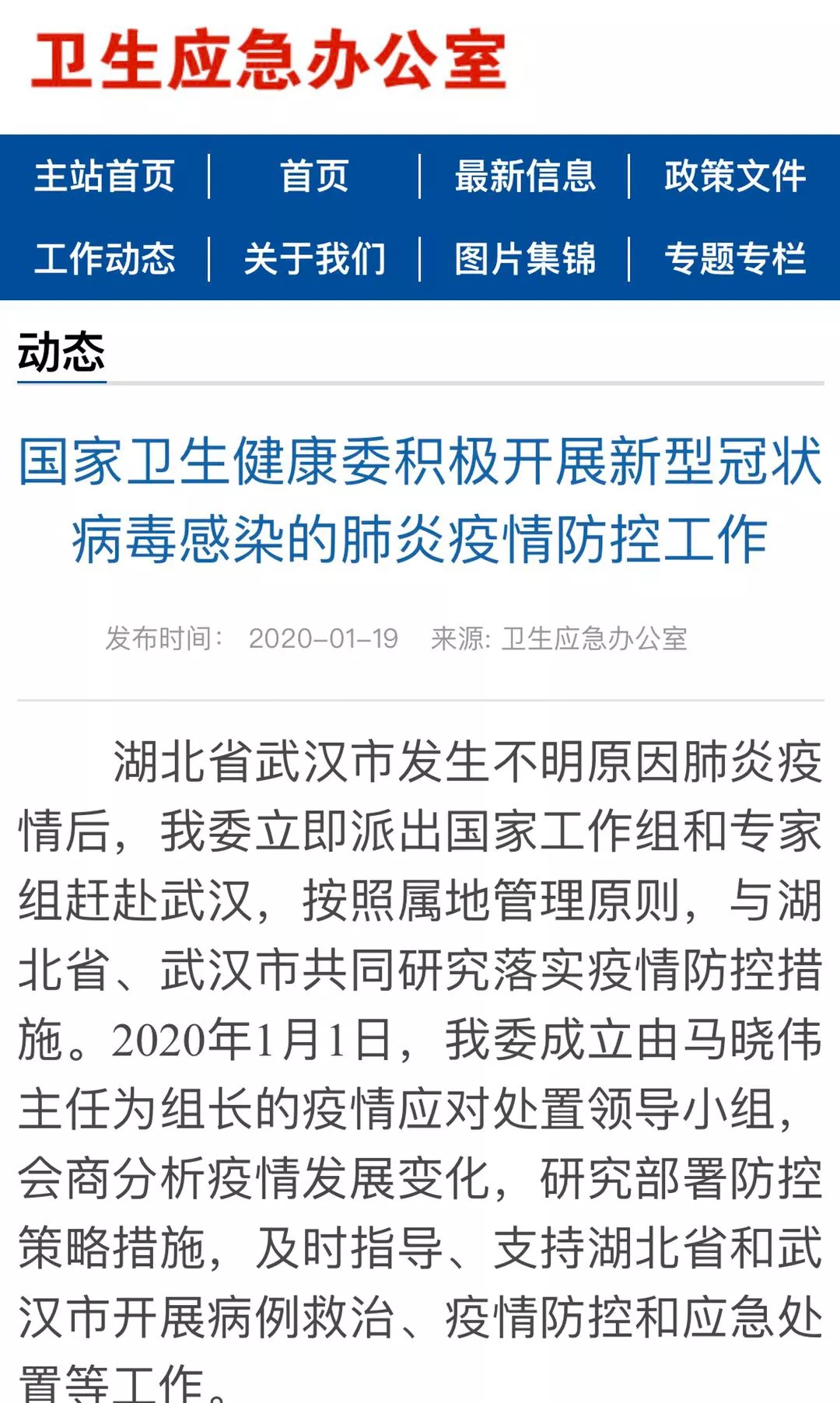840x1403 pixels.
Task: Select the 政策文件 menu item
Action: click(735, 176)
